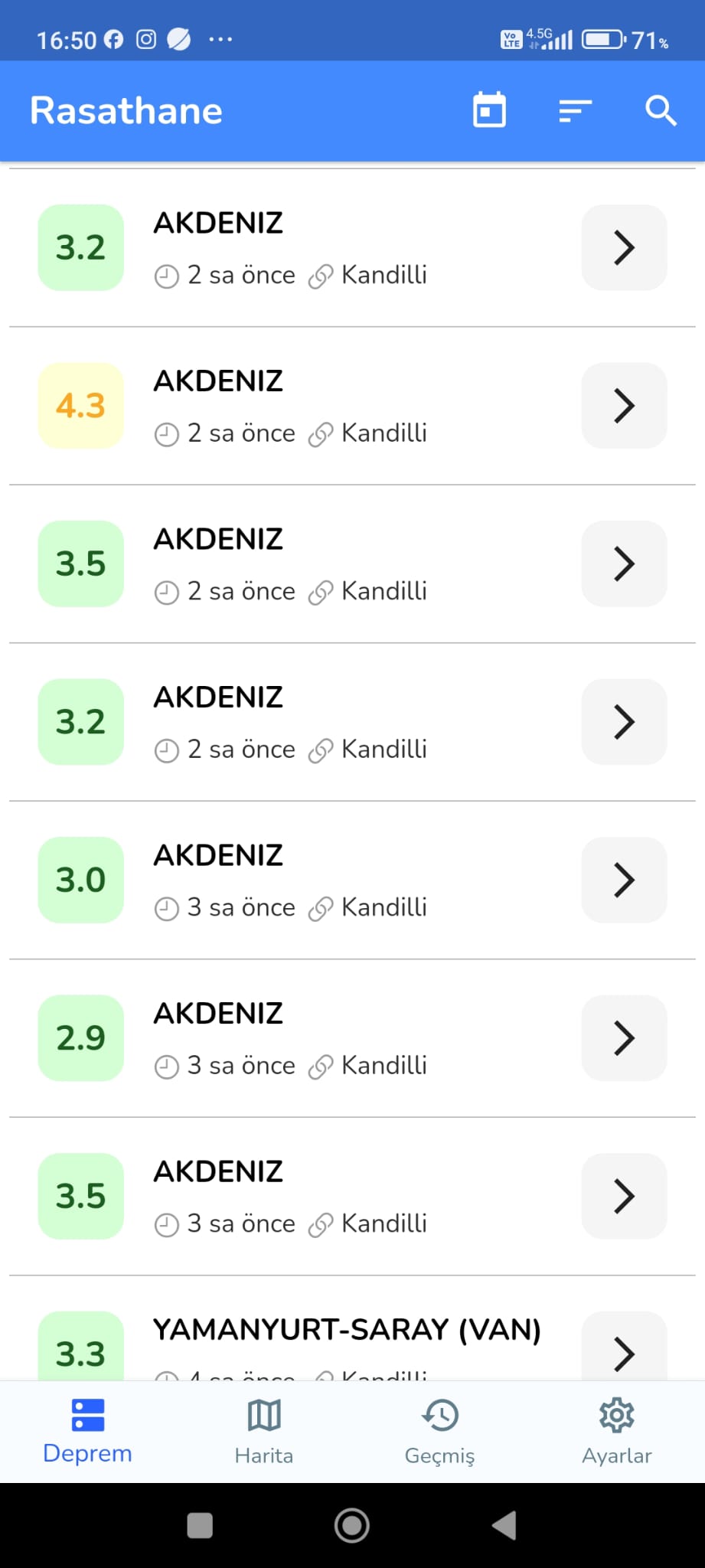The image size is (705, 1568).
Task: Open the 4.3 magnitude AKDENIZ earthquake
Action: pos(624,406)
